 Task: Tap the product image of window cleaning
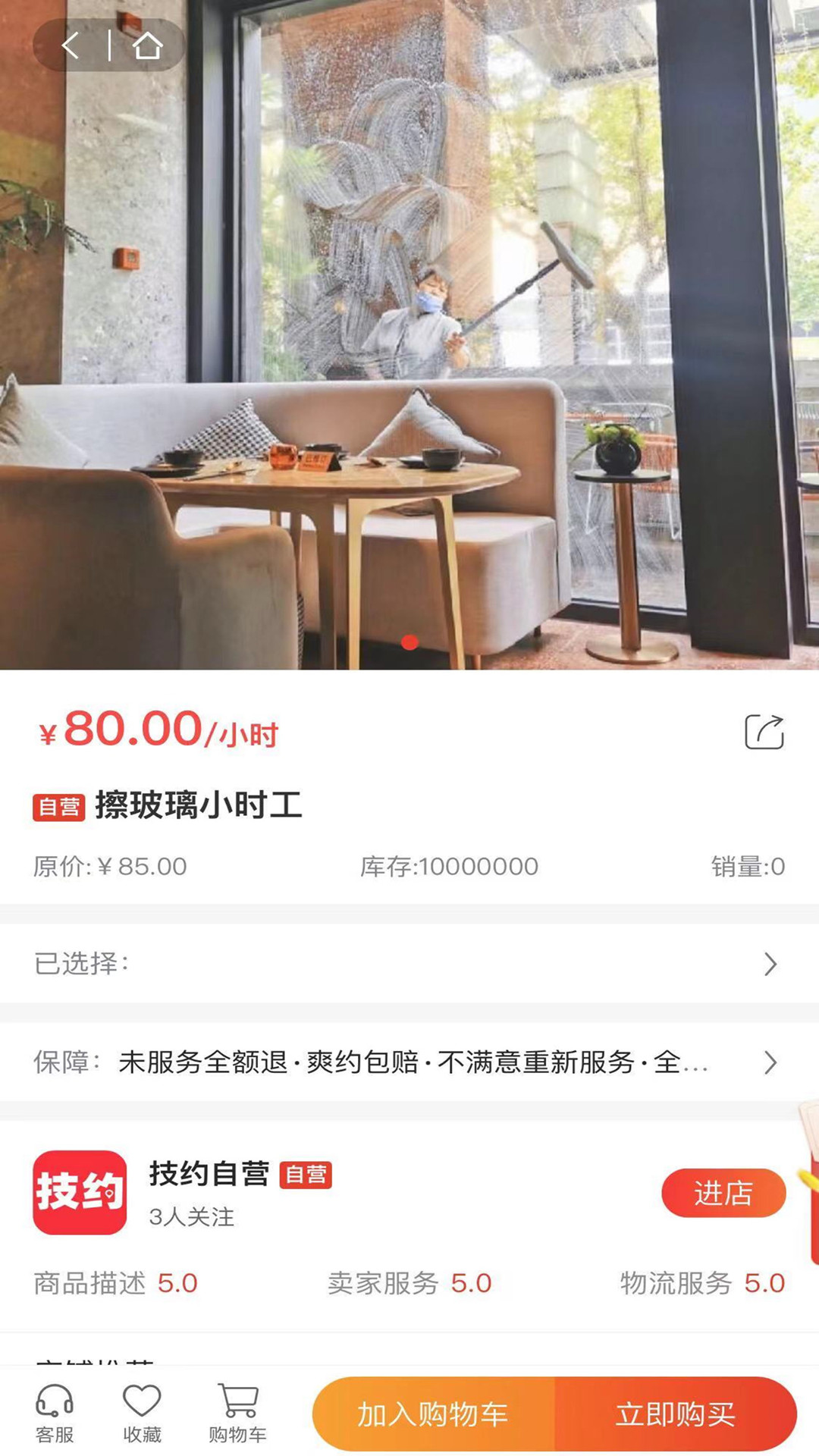coord(409,334)
